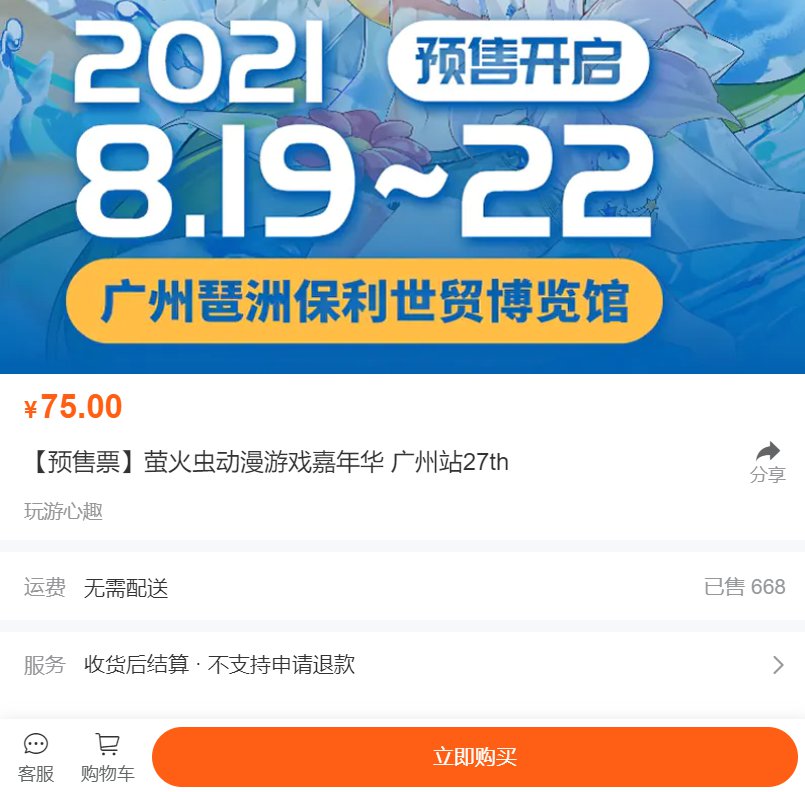This screenshot has height=792, width=805.
Task: Open the 购物车 shopping cart
Action: tap(107, 757)
